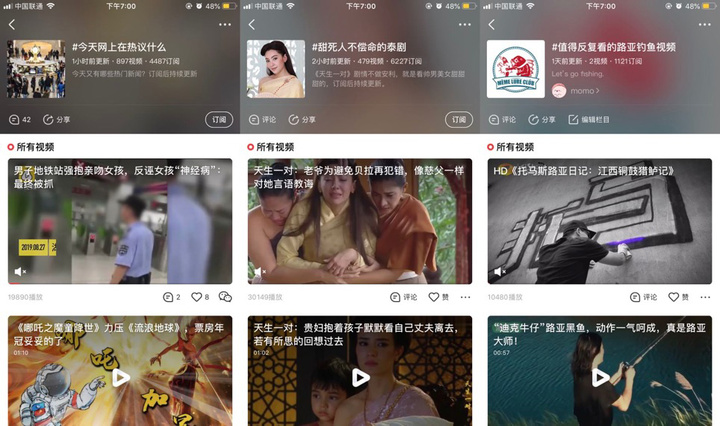Open momo's profile avatar

(x=559, y=90)
